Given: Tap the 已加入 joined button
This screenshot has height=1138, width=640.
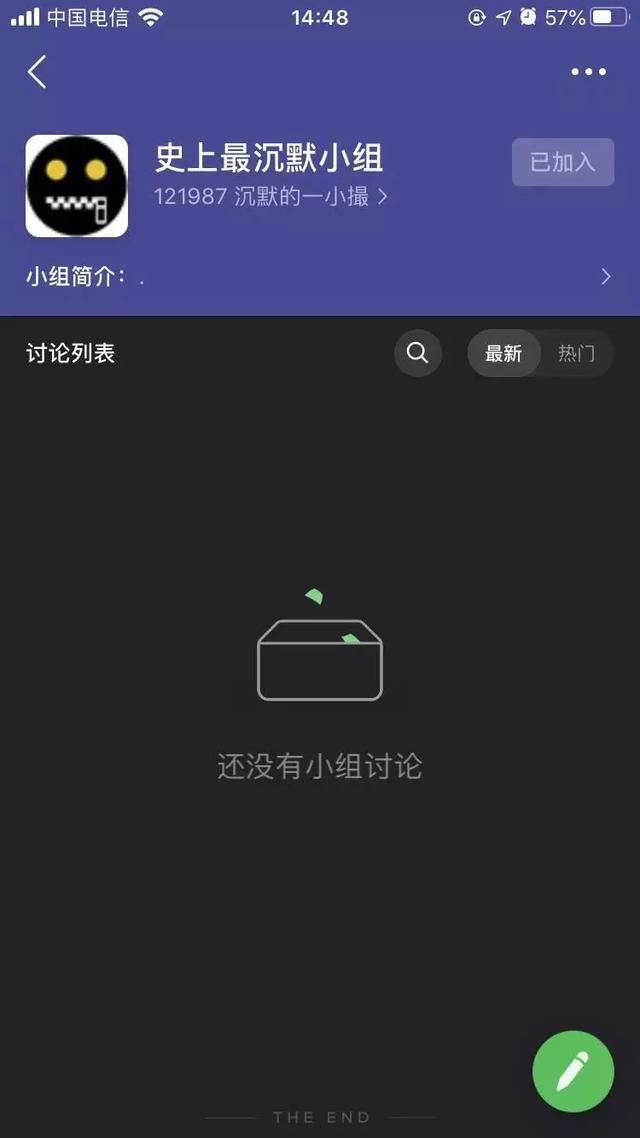Looking at the screenshot, I should pyautogui.click(x=562, y=162).
